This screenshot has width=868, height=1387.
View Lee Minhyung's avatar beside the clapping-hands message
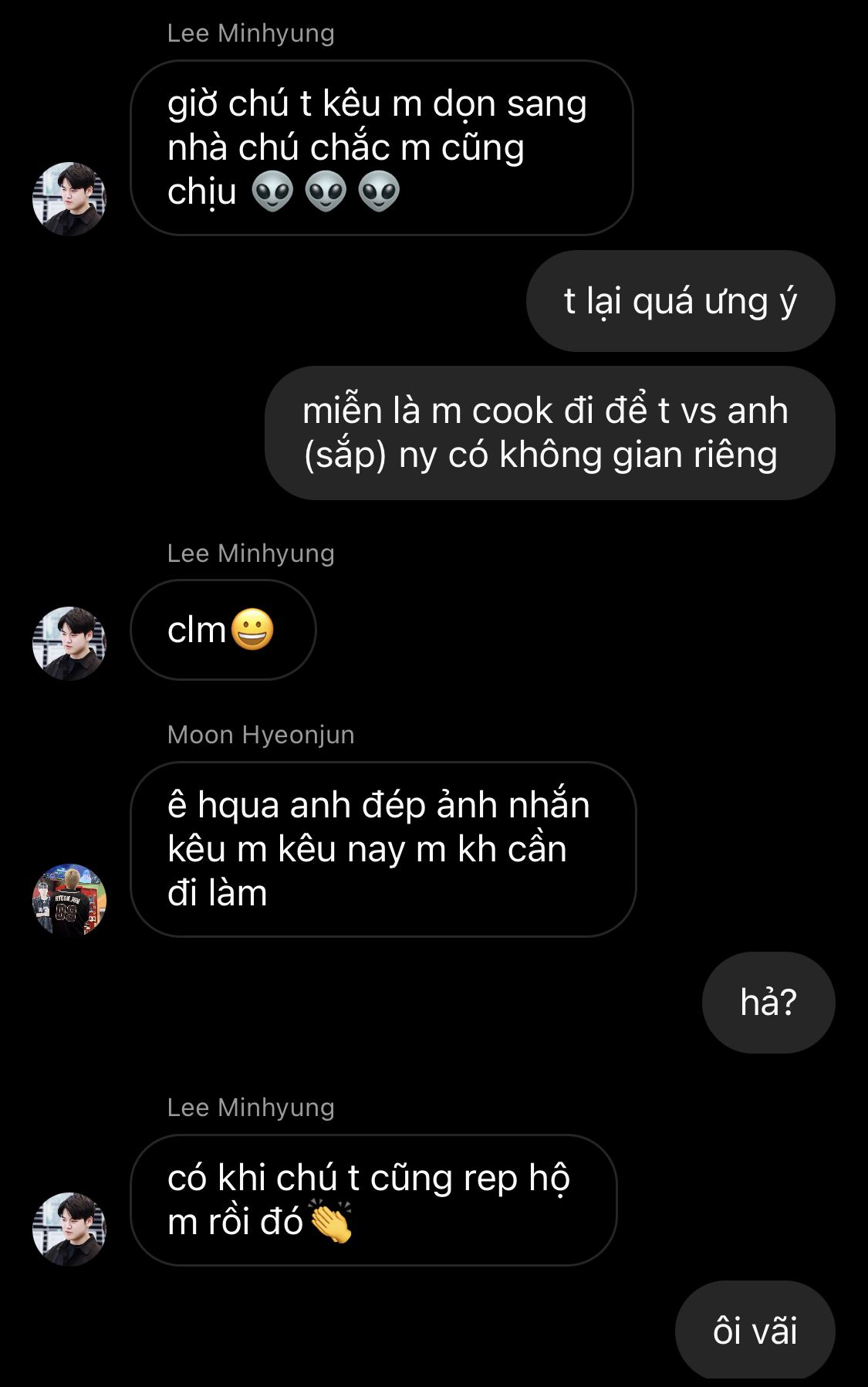pos(69,1229)
